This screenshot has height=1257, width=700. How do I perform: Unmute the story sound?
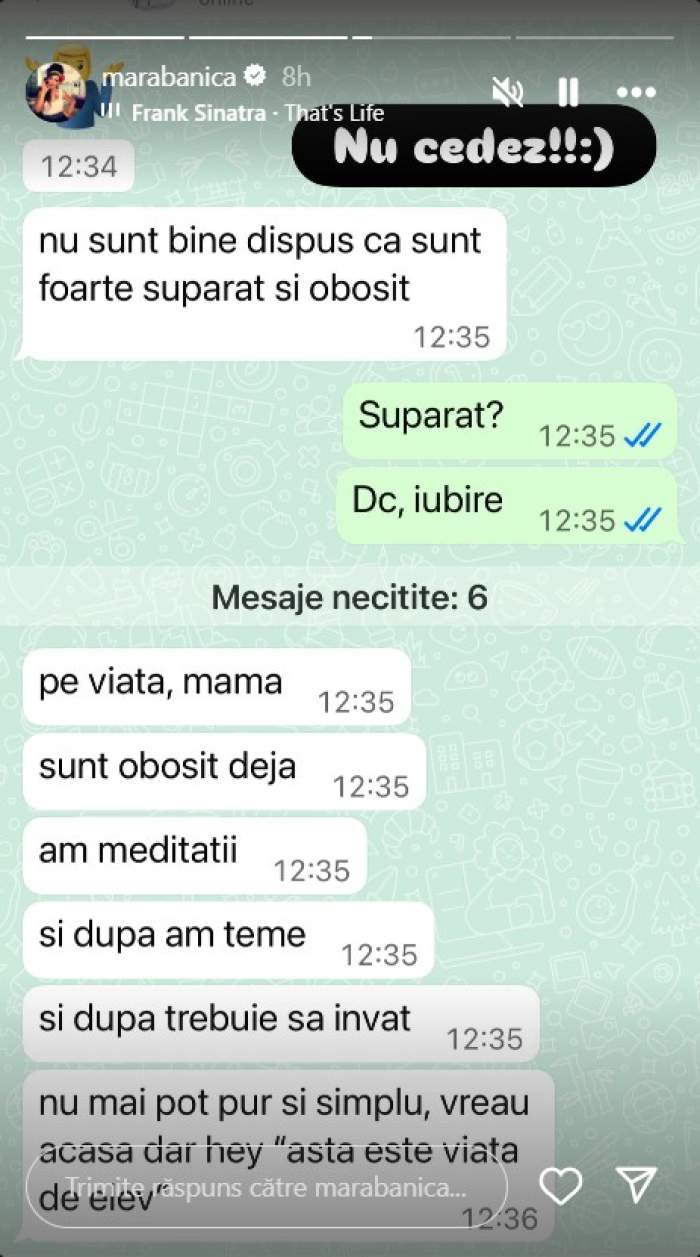coord(508,93)
